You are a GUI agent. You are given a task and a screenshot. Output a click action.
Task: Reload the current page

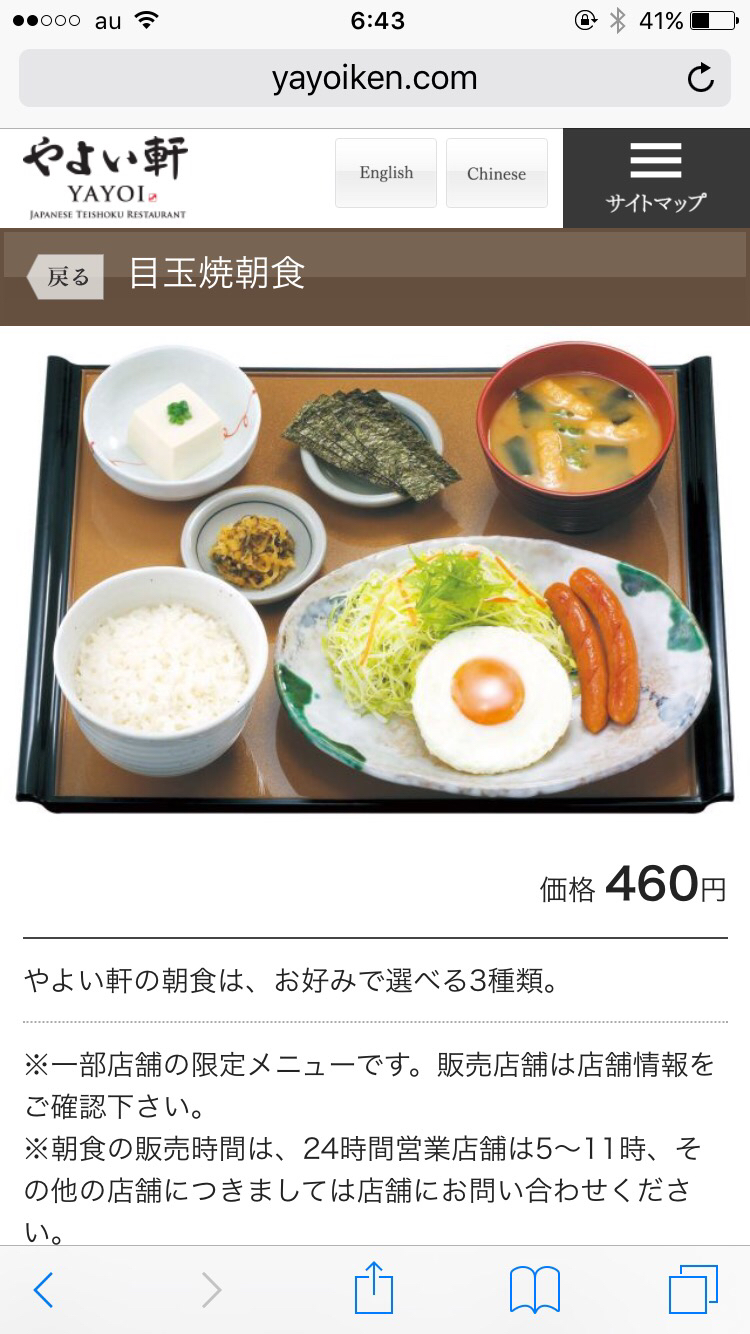pyautogui.click(x=701, y=78)
